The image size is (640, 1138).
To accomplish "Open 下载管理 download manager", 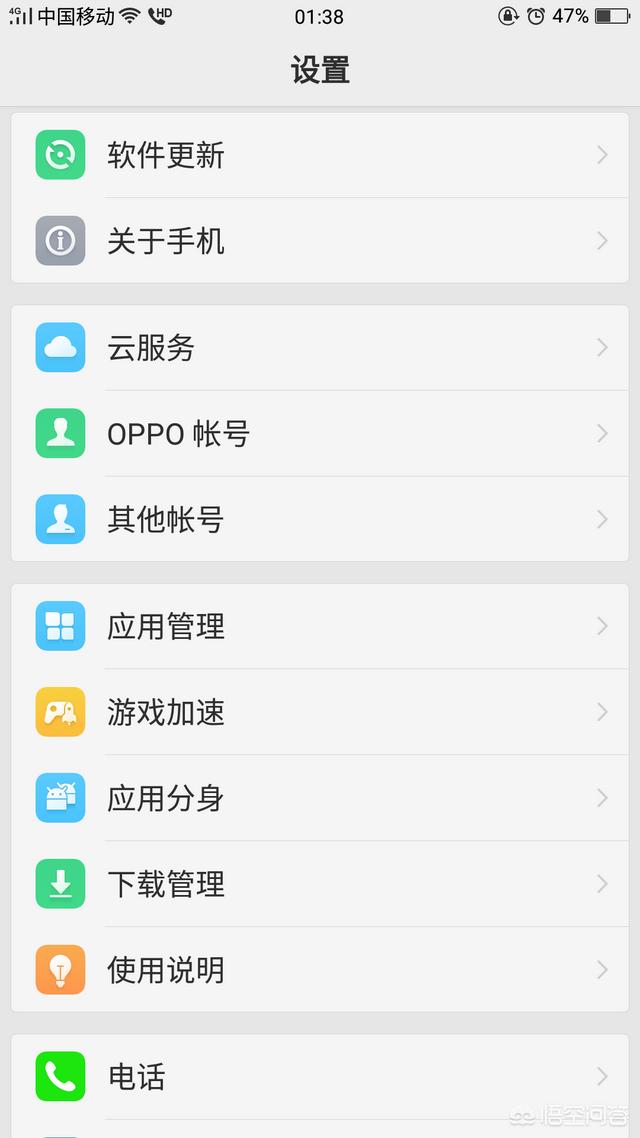I will [320, 883].
